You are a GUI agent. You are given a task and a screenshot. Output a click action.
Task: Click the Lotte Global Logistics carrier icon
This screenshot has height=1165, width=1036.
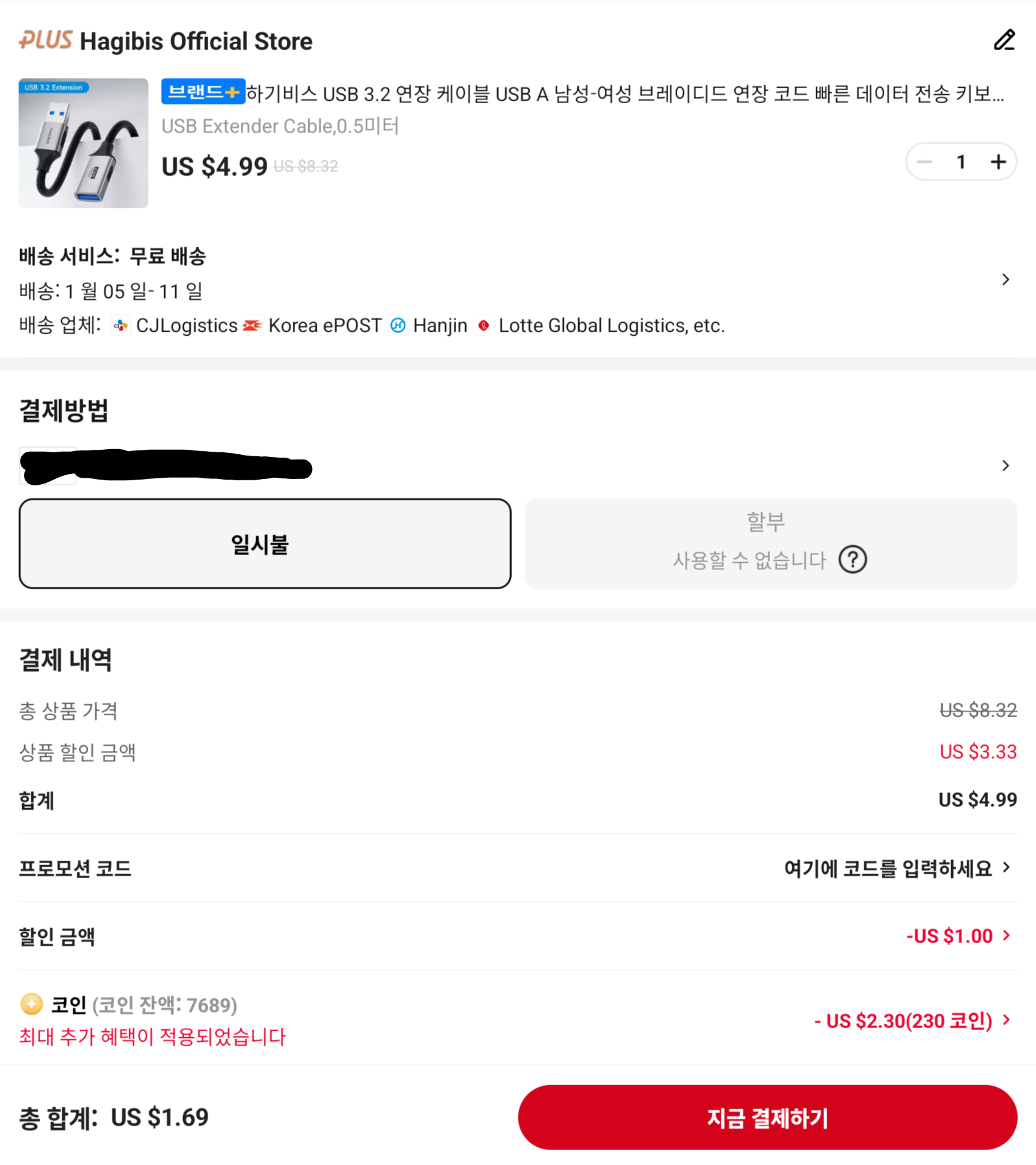point(483,325)
